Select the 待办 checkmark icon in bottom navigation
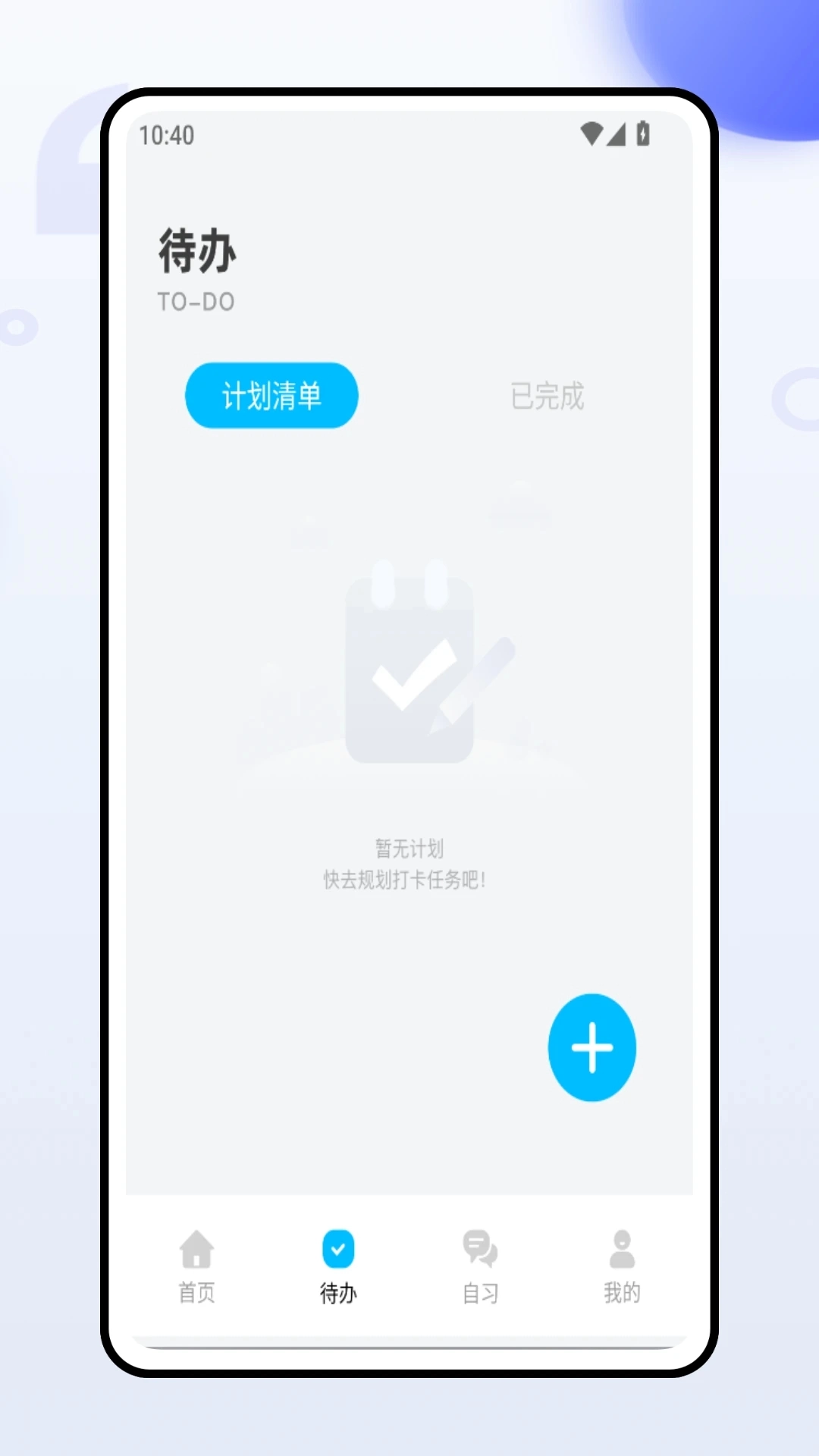Viewport: 819px width, 1456px height. tap(338, 1246)
